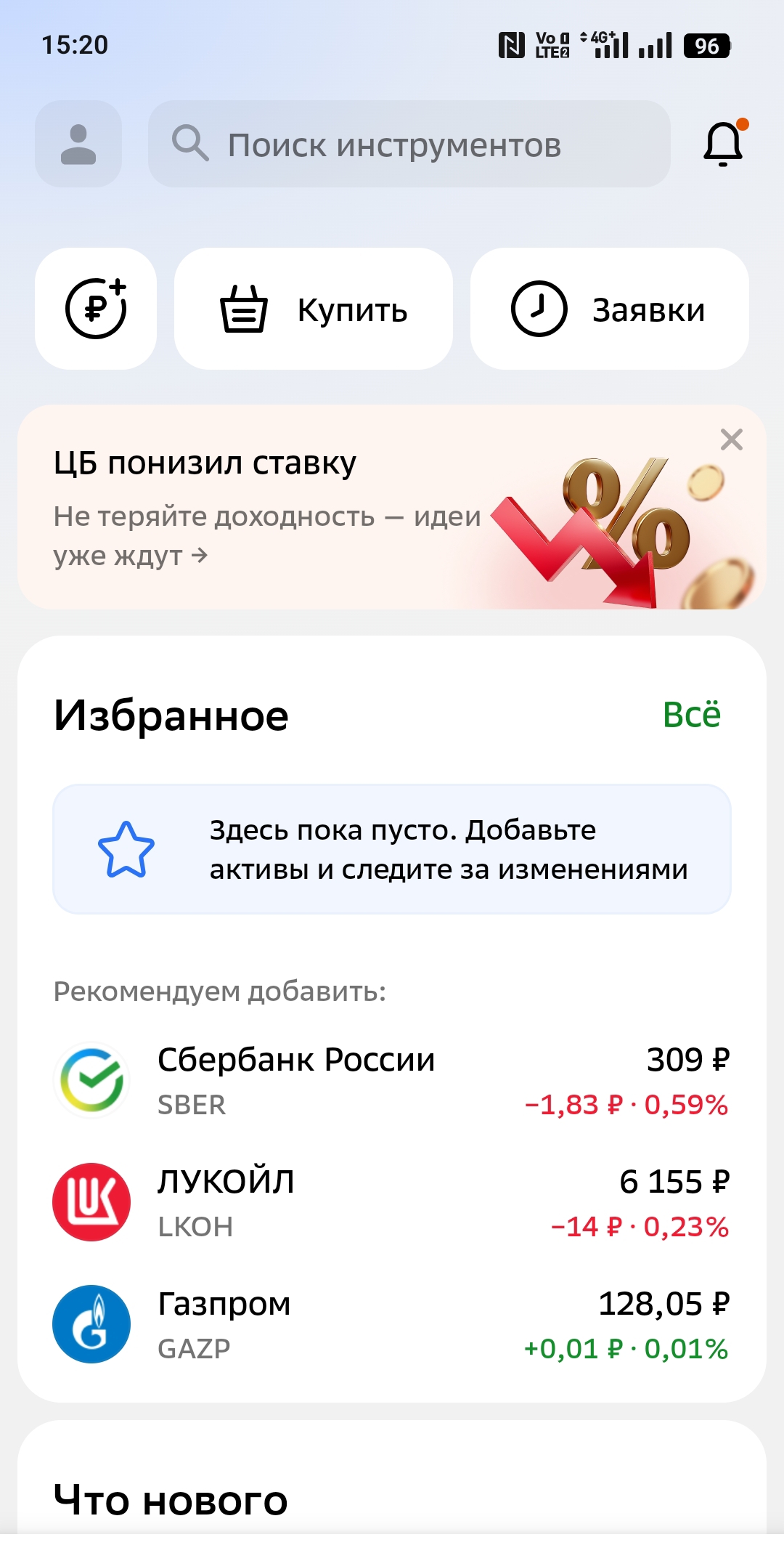
Task: Open Сбербанк России SBER stock
Action: [392, 1081]
